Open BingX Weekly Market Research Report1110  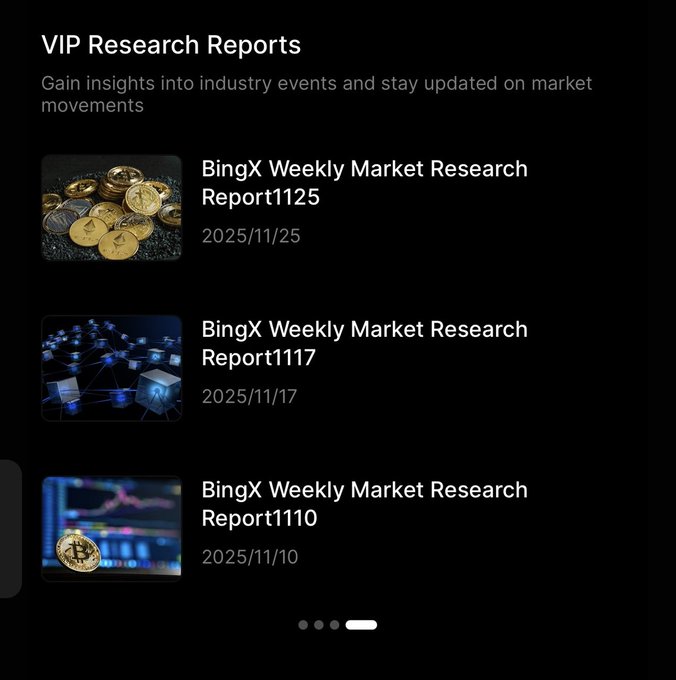click(x=364, y=503)
